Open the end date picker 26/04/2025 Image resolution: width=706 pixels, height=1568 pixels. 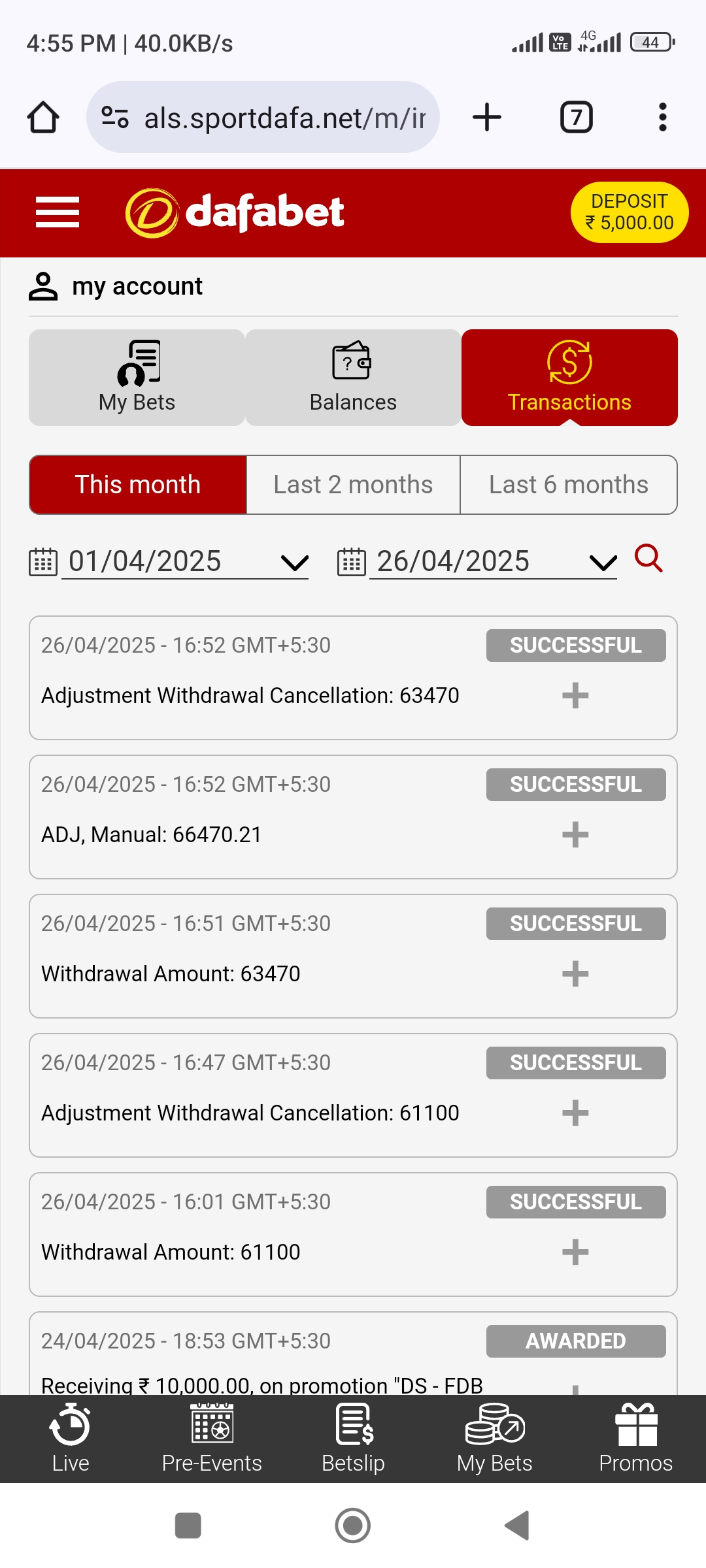tap(492, 561)
